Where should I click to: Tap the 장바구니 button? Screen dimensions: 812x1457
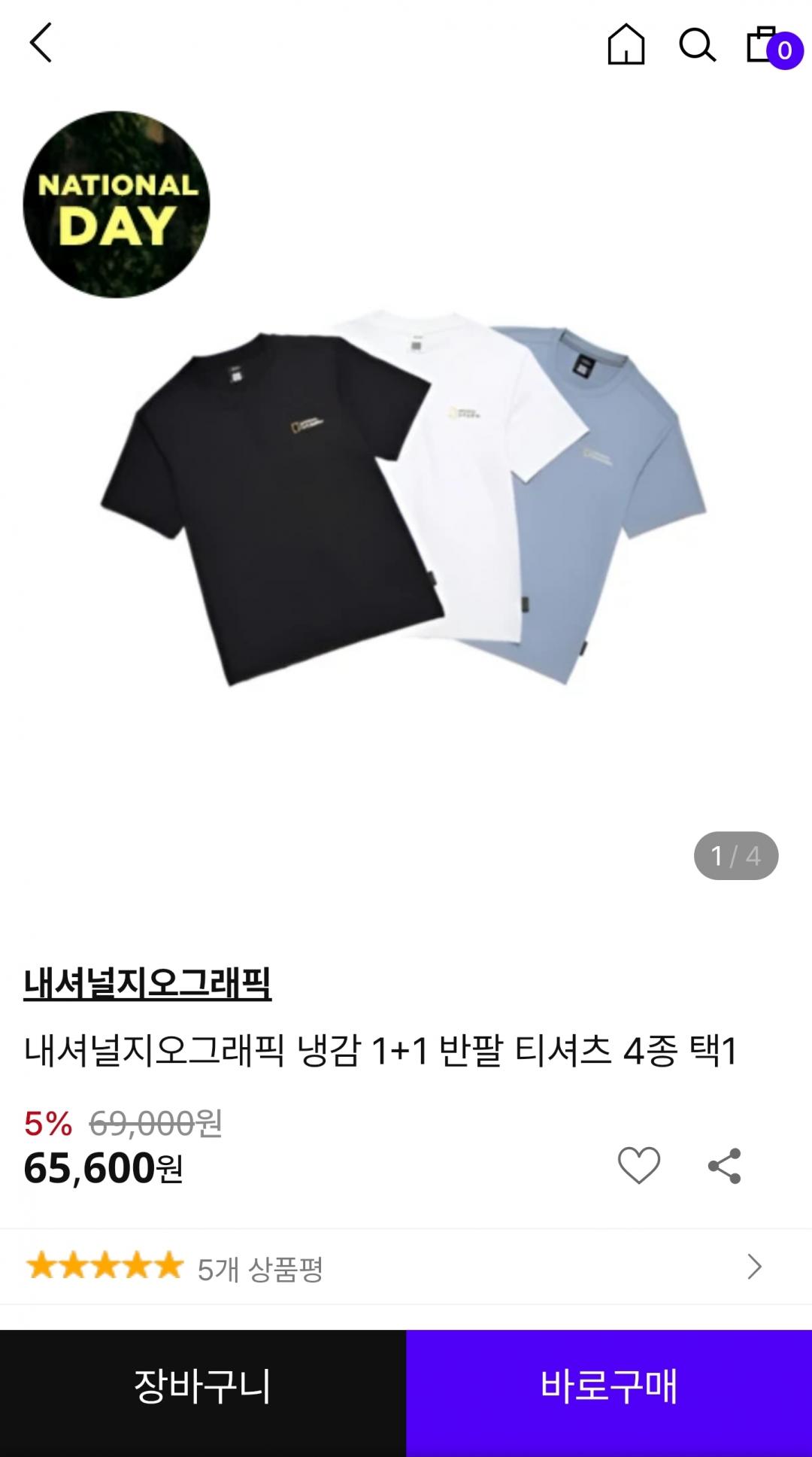tap(203, 1386)
